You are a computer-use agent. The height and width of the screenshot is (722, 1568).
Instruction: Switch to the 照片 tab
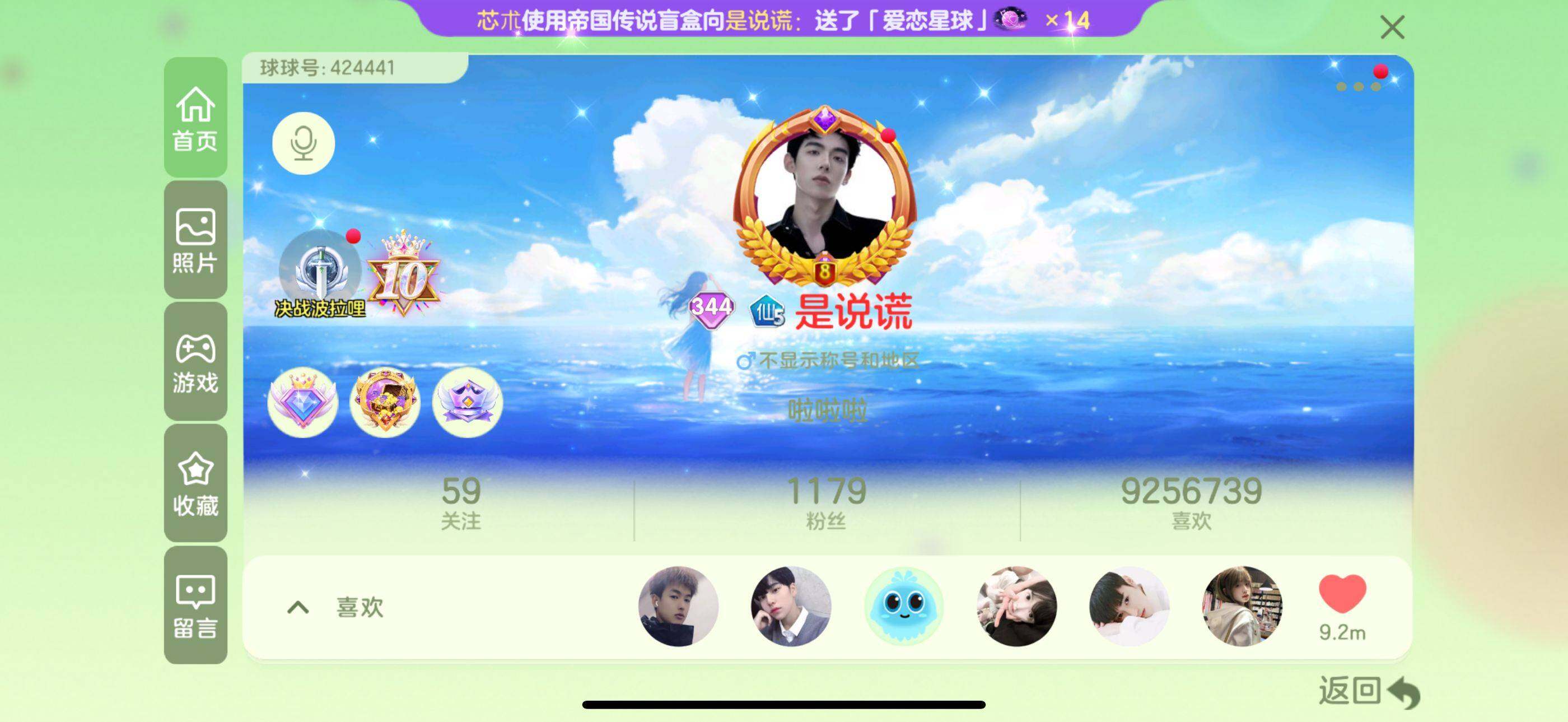tap(195, 240)
